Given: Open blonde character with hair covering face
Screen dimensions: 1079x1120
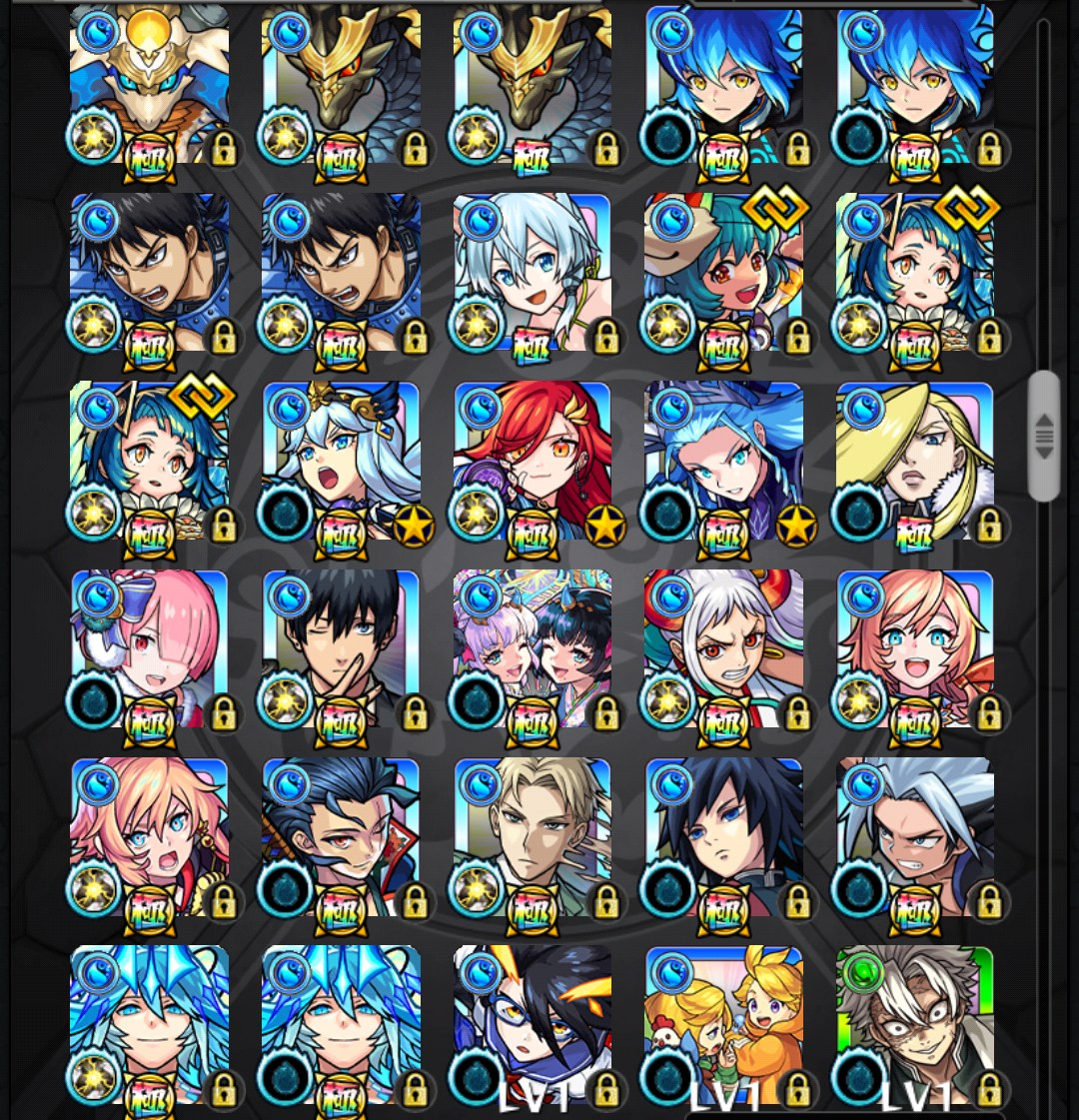Looking at the screenshot, I should click(x=914, y=460).
